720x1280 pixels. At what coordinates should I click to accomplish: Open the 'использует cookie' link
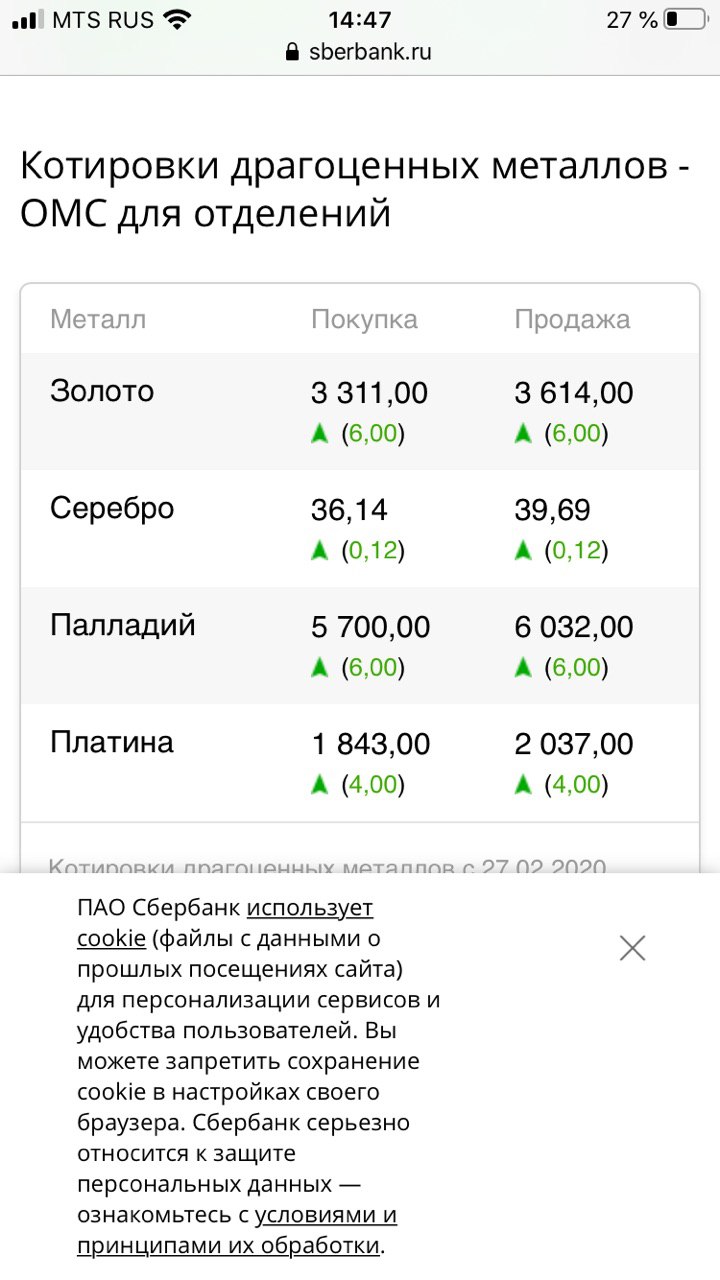[225, 923]
